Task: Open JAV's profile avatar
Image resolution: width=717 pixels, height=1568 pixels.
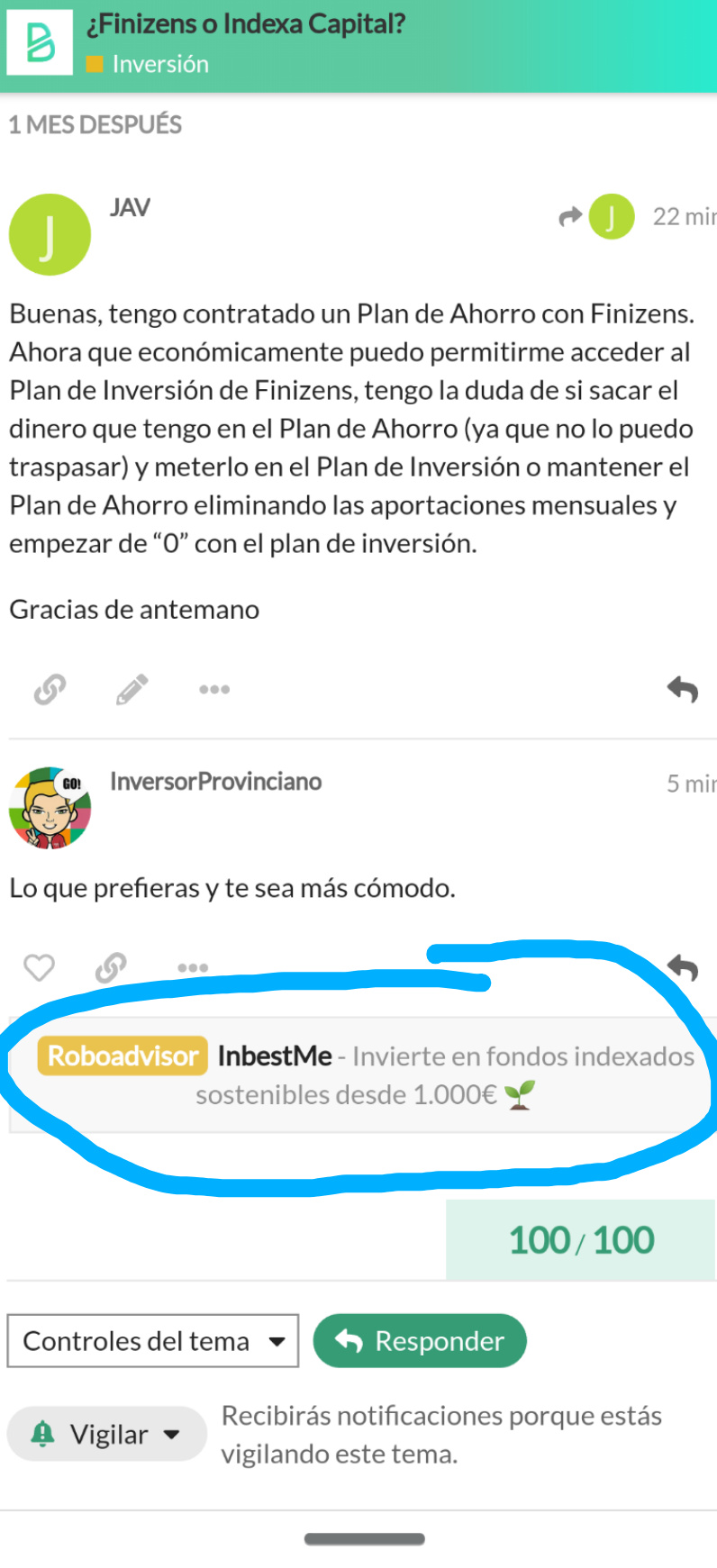Action: coord(50,234)
